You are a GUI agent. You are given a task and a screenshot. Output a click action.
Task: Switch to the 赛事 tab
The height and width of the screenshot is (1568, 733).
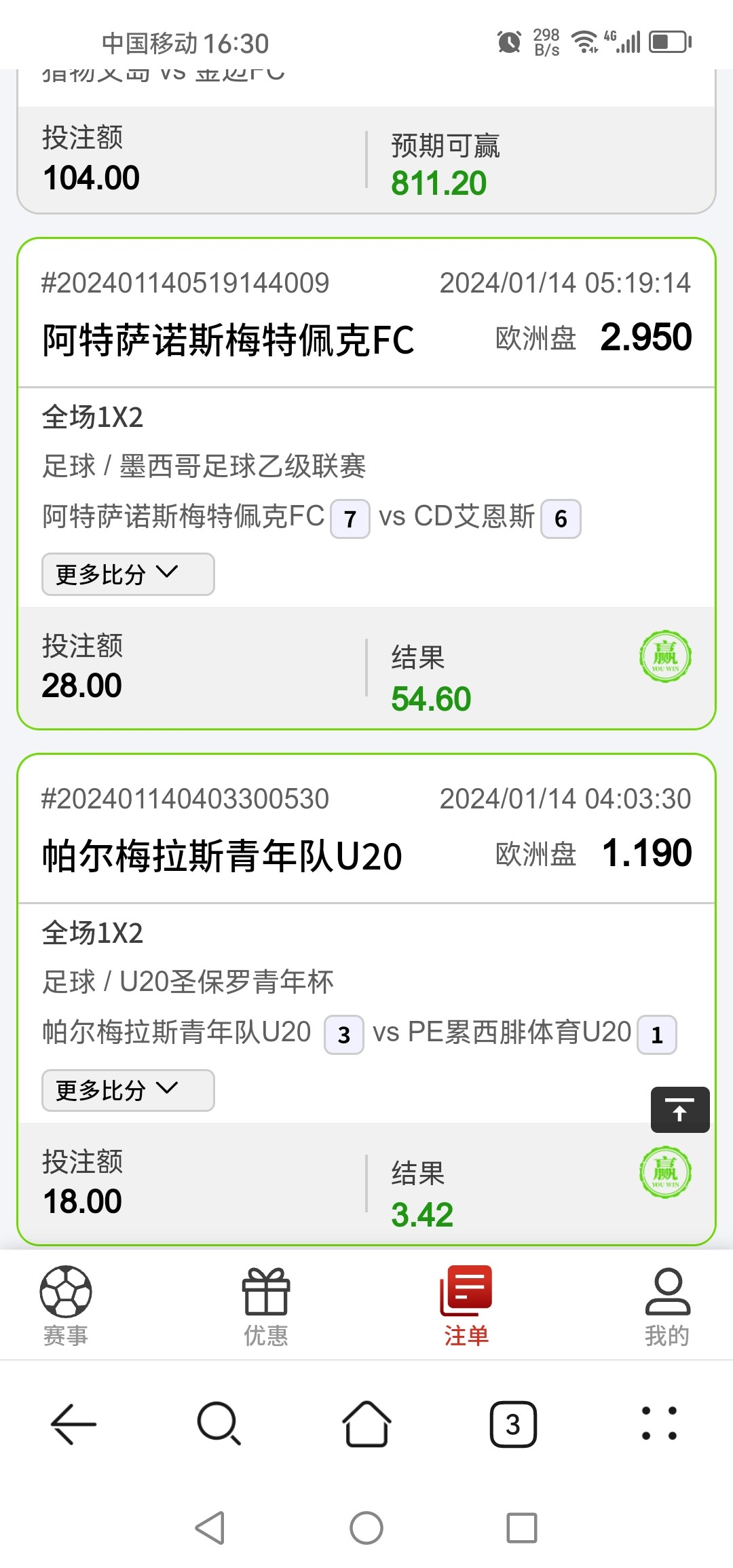click(x=66, y=1306)
